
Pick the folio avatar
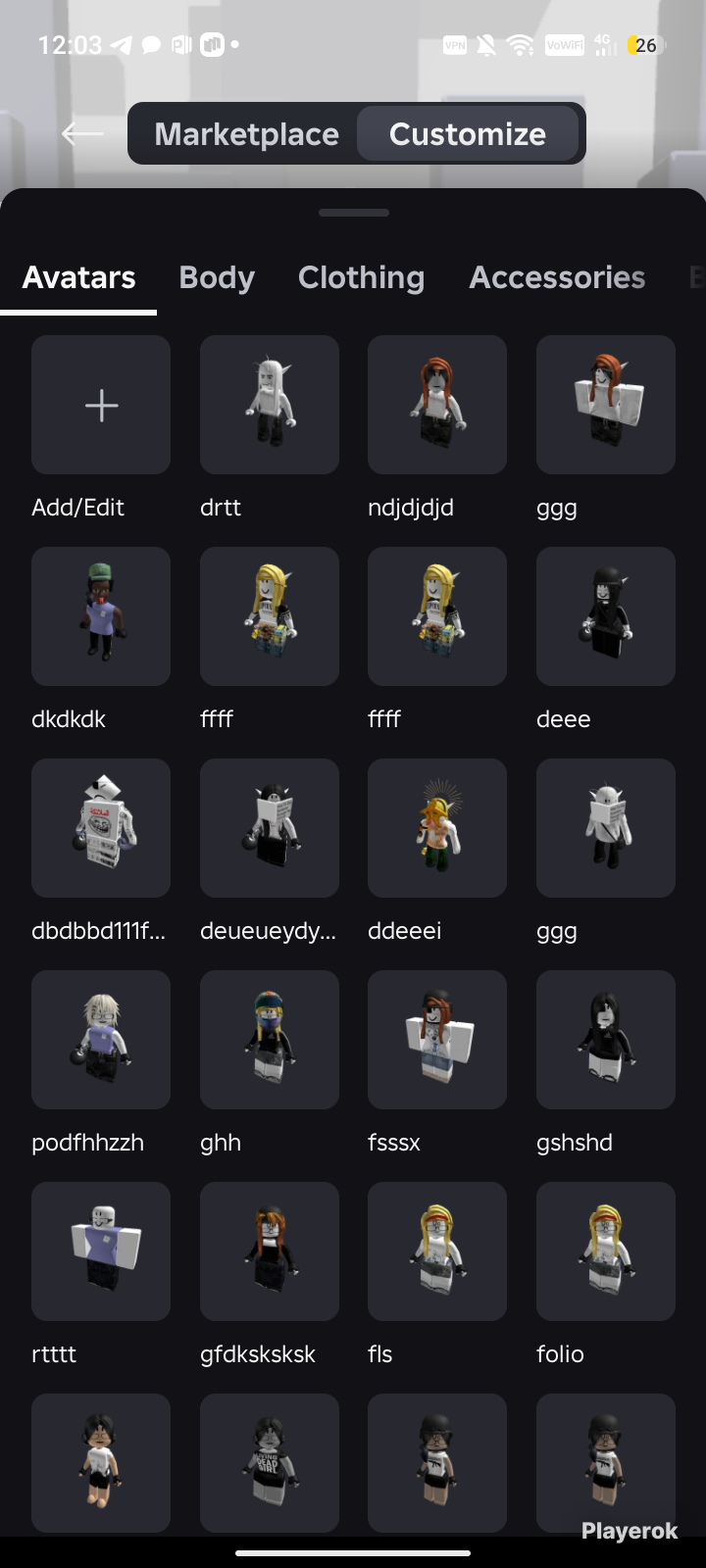pyautogui.click(x=606, y=1251)
